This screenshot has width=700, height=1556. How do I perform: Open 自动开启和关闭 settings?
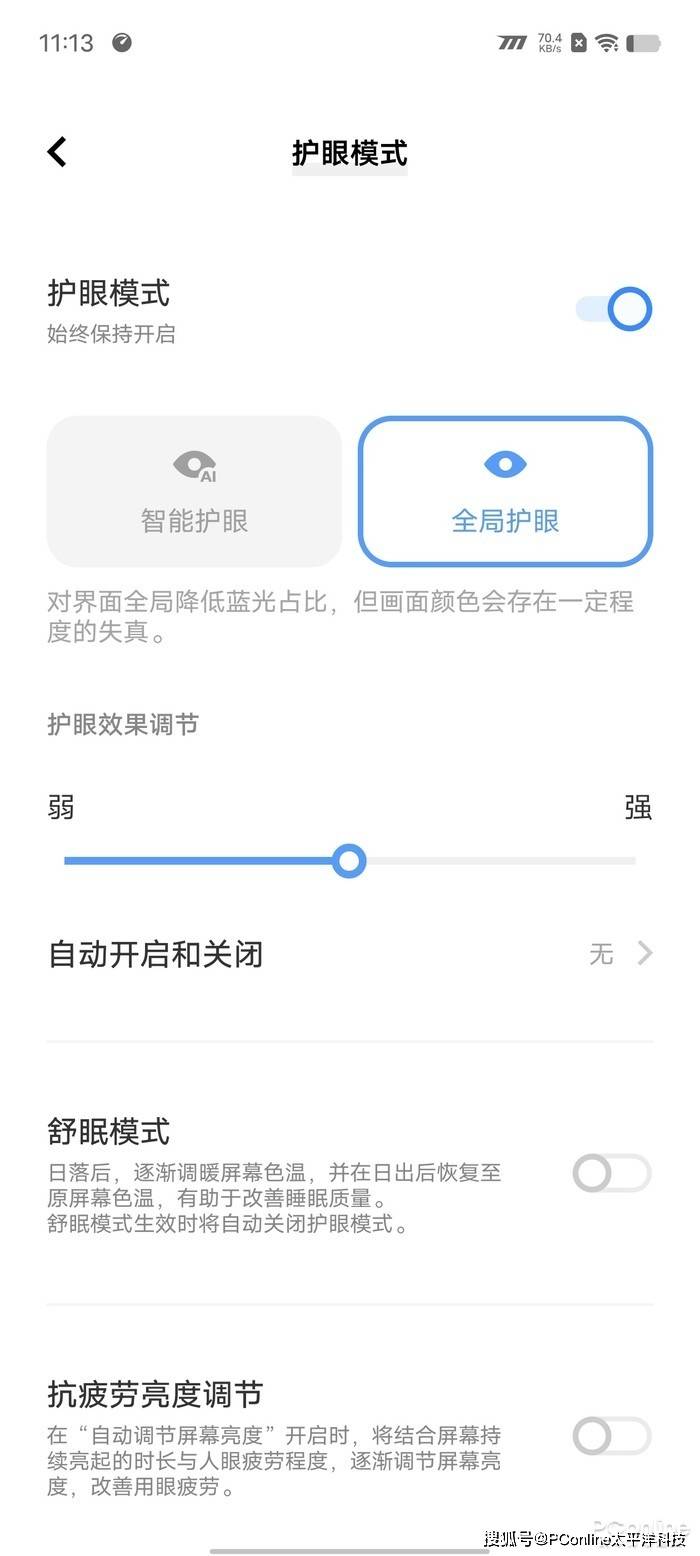click(350, 954)
